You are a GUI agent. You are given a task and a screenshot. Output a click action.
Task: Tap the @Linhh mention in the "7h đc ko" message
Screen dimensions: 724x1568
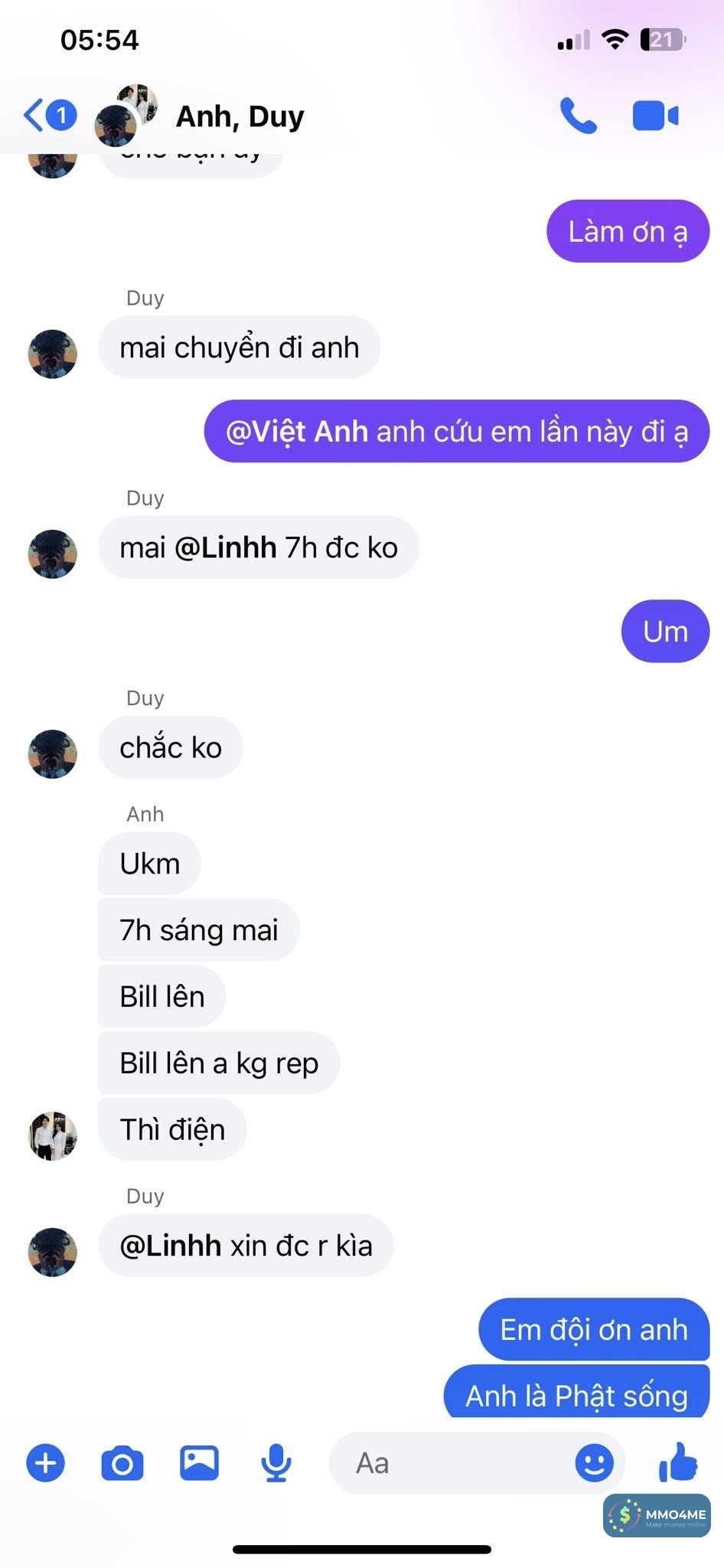click(226, 548)
